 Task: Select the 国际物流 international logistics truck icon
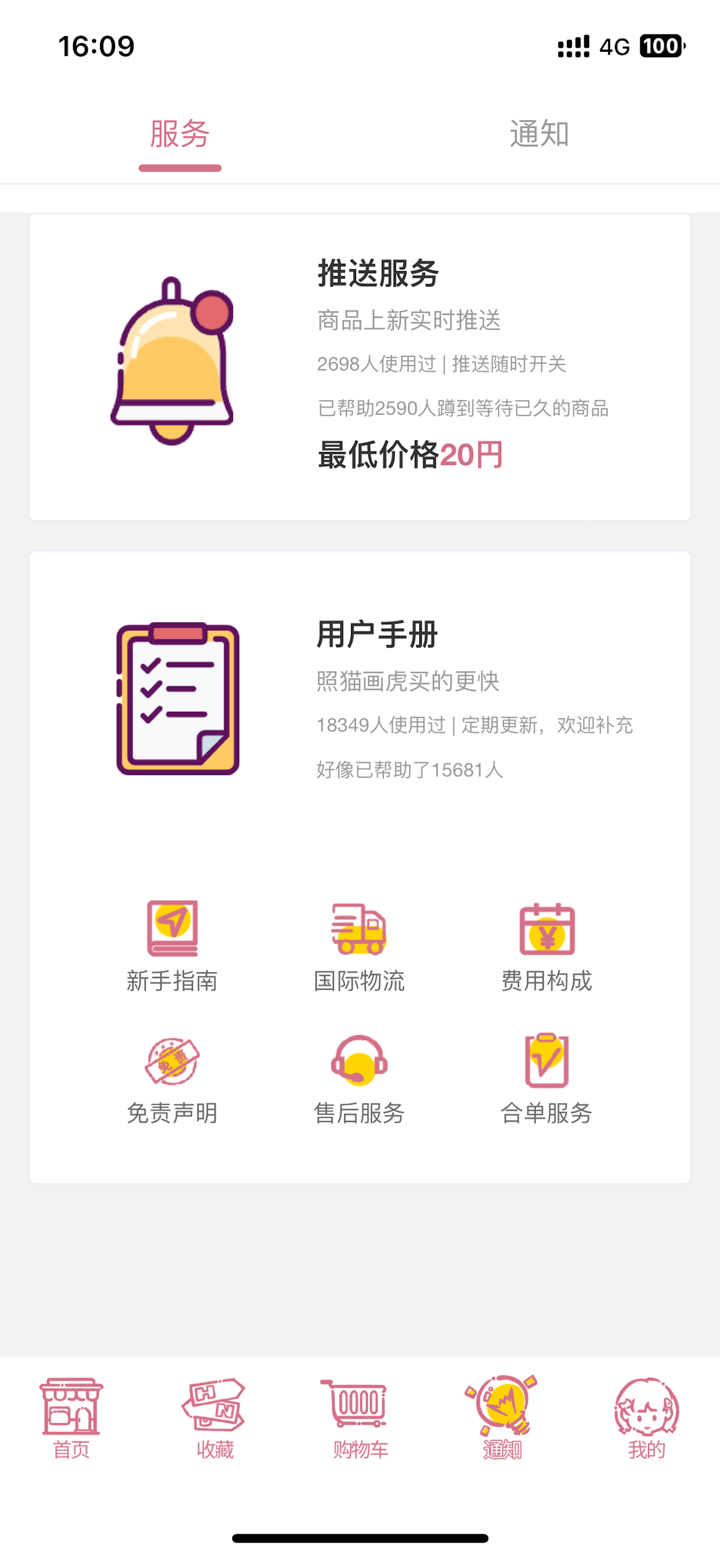pos(359,927)
